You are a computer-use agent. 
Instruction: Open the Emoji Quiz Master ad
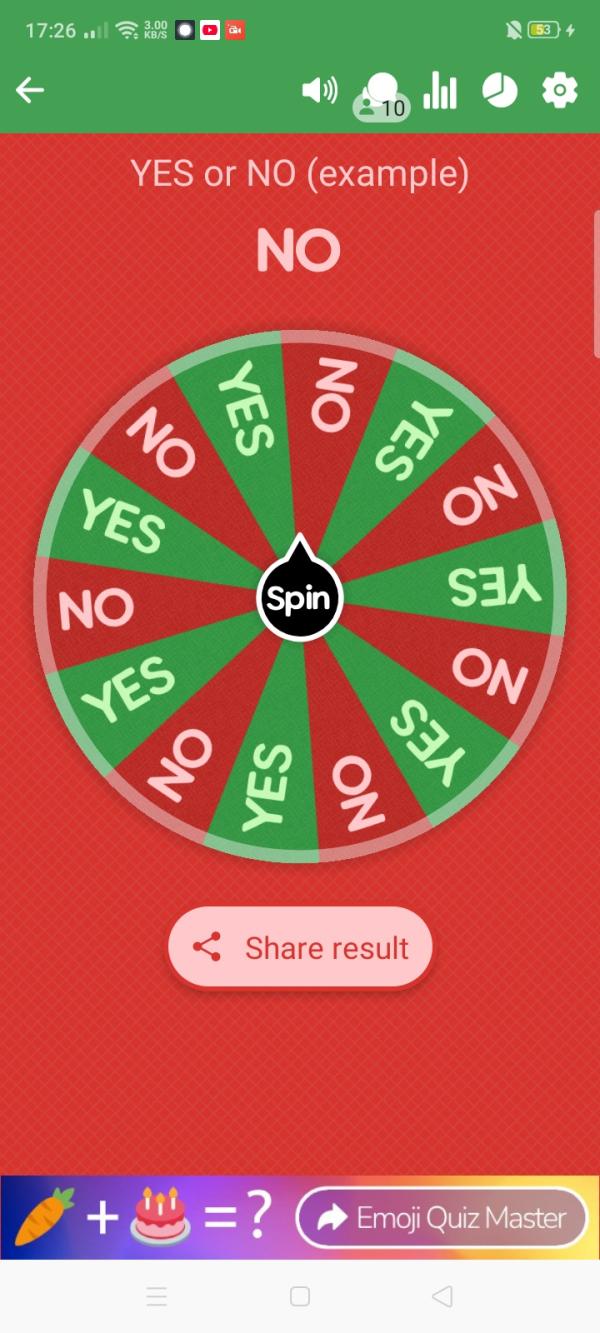[x=441, y=1217]
